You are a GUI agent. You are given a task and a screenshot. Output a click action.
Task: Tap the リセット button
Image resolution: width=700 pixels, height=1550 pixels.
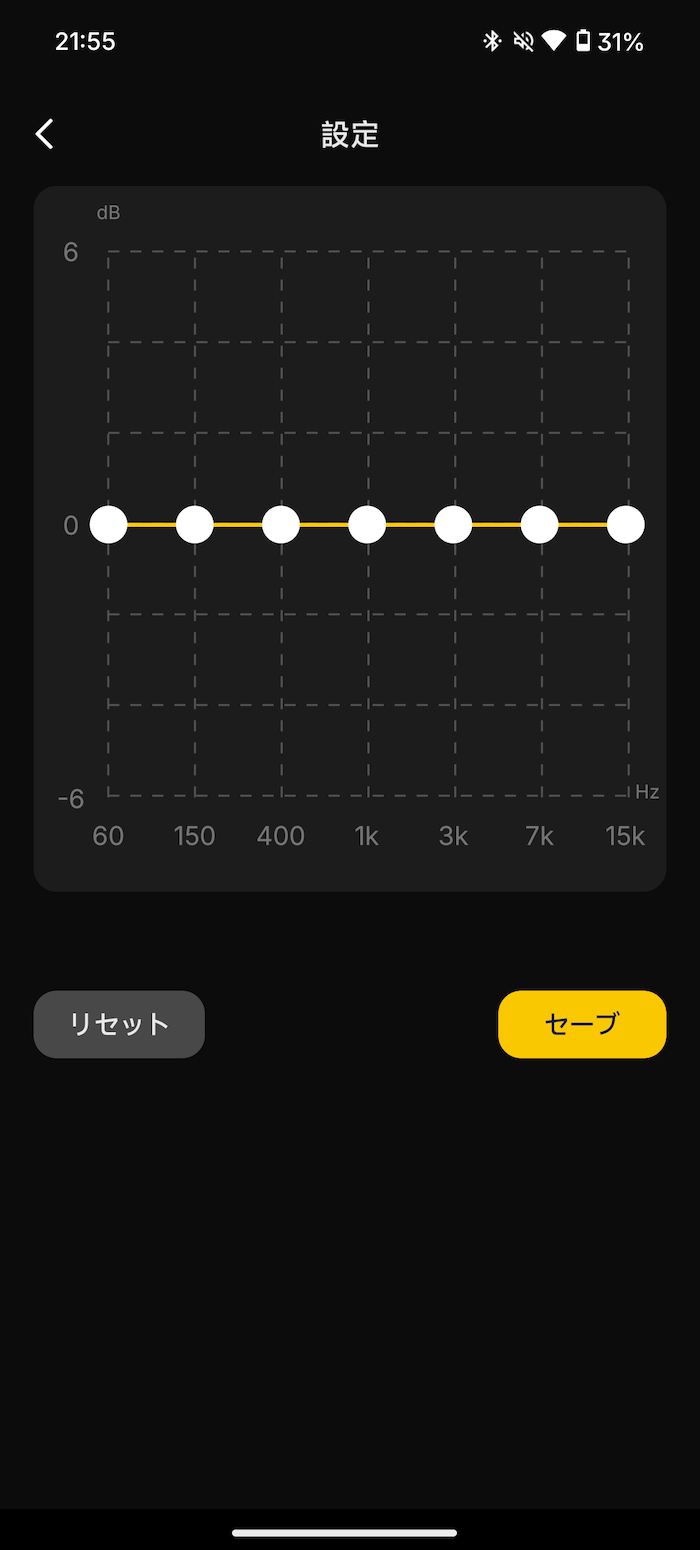click(119, 1024)
